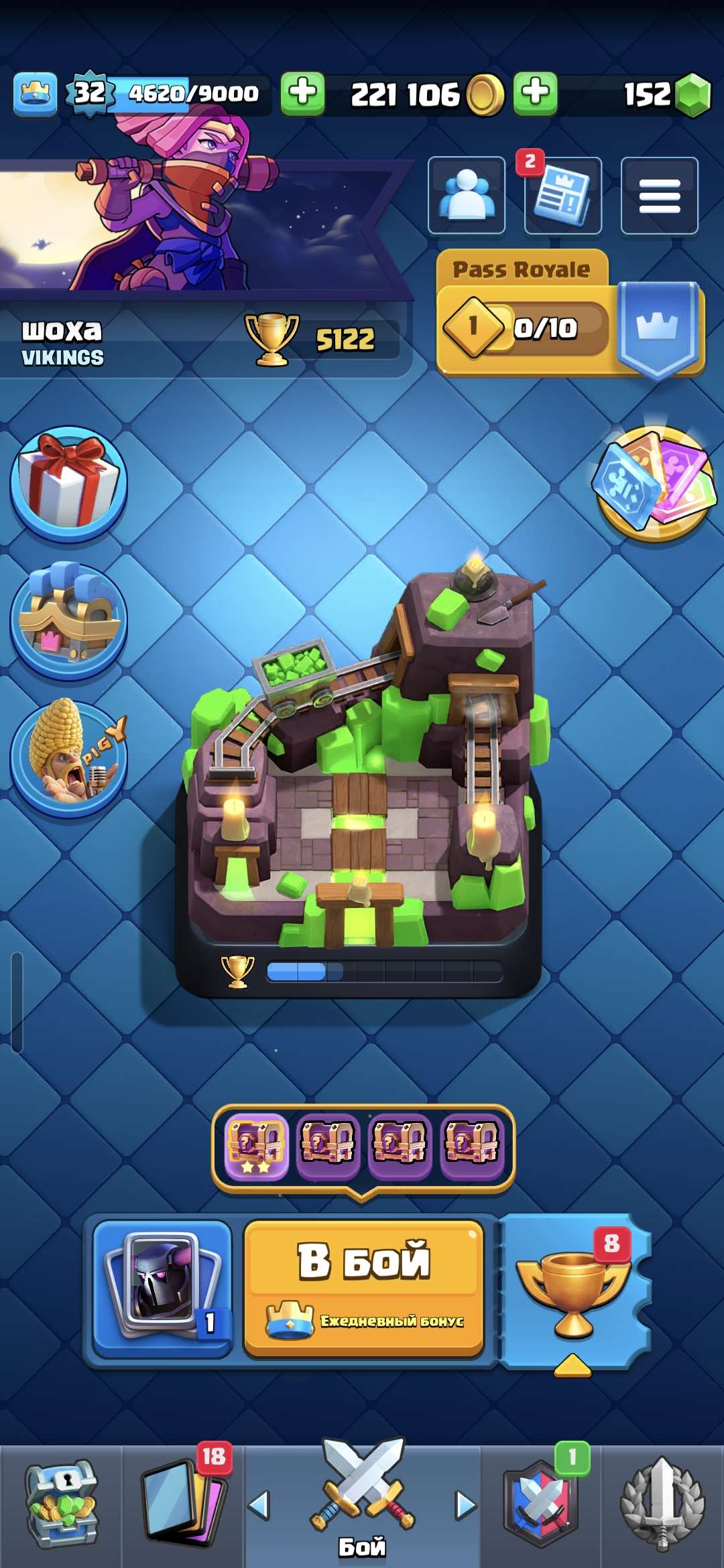Open the hamburger settings menu

[x=659, y=196]
